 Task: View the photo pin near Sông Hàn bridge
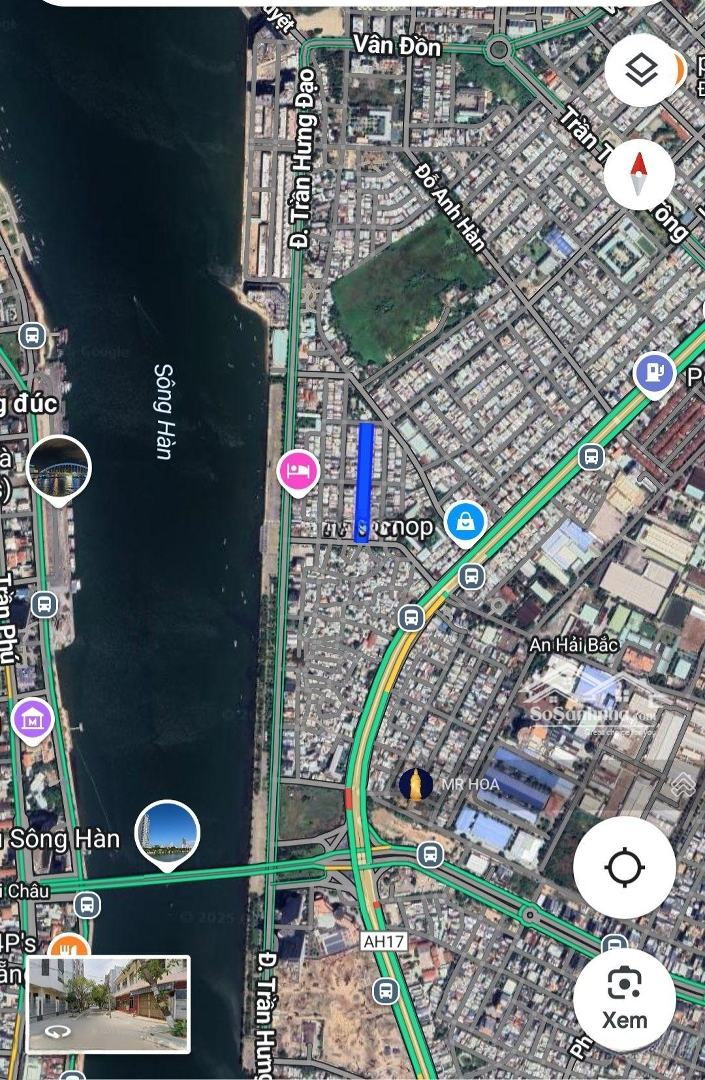coord(167,831)
